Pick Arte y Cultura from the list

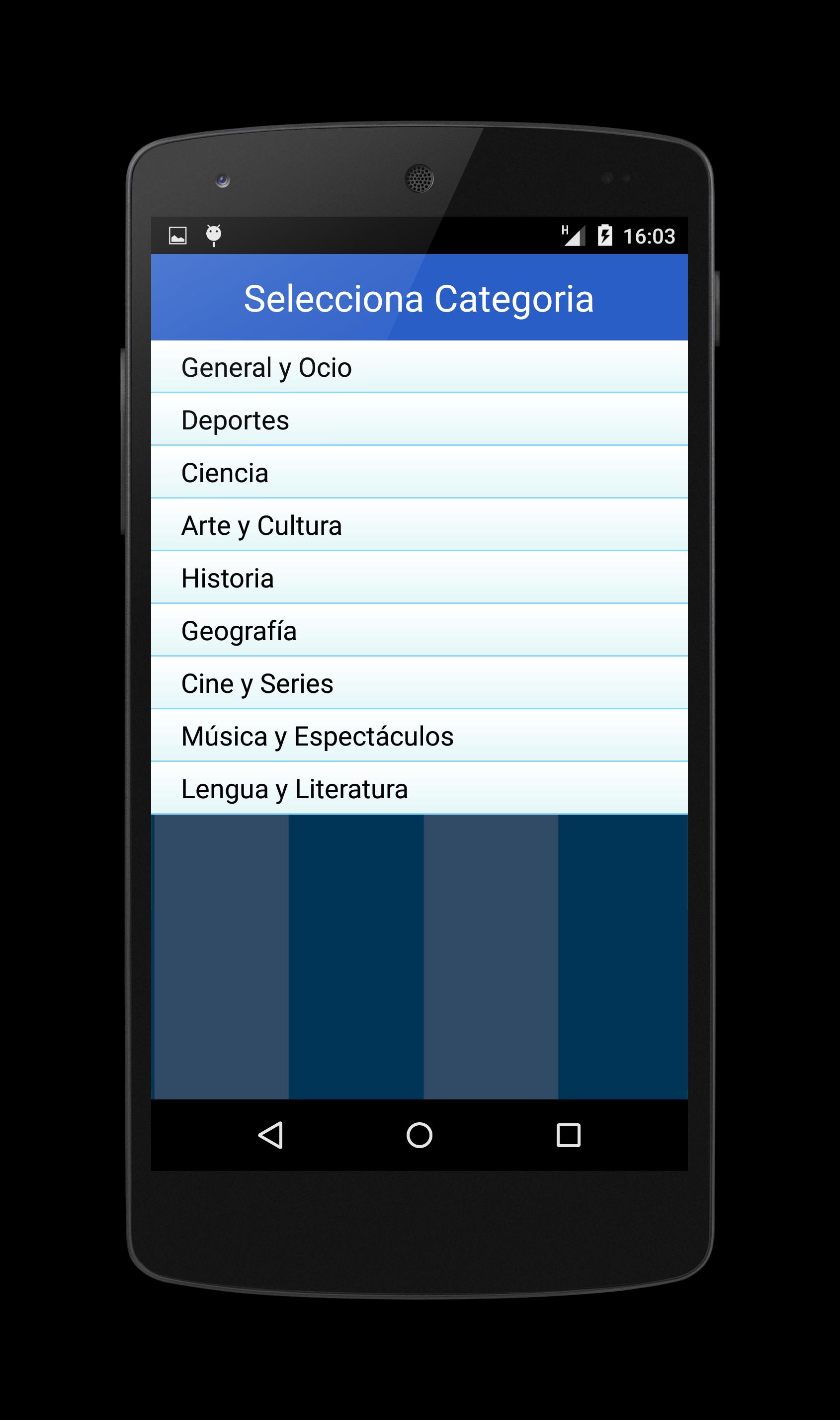coord(419,525)
